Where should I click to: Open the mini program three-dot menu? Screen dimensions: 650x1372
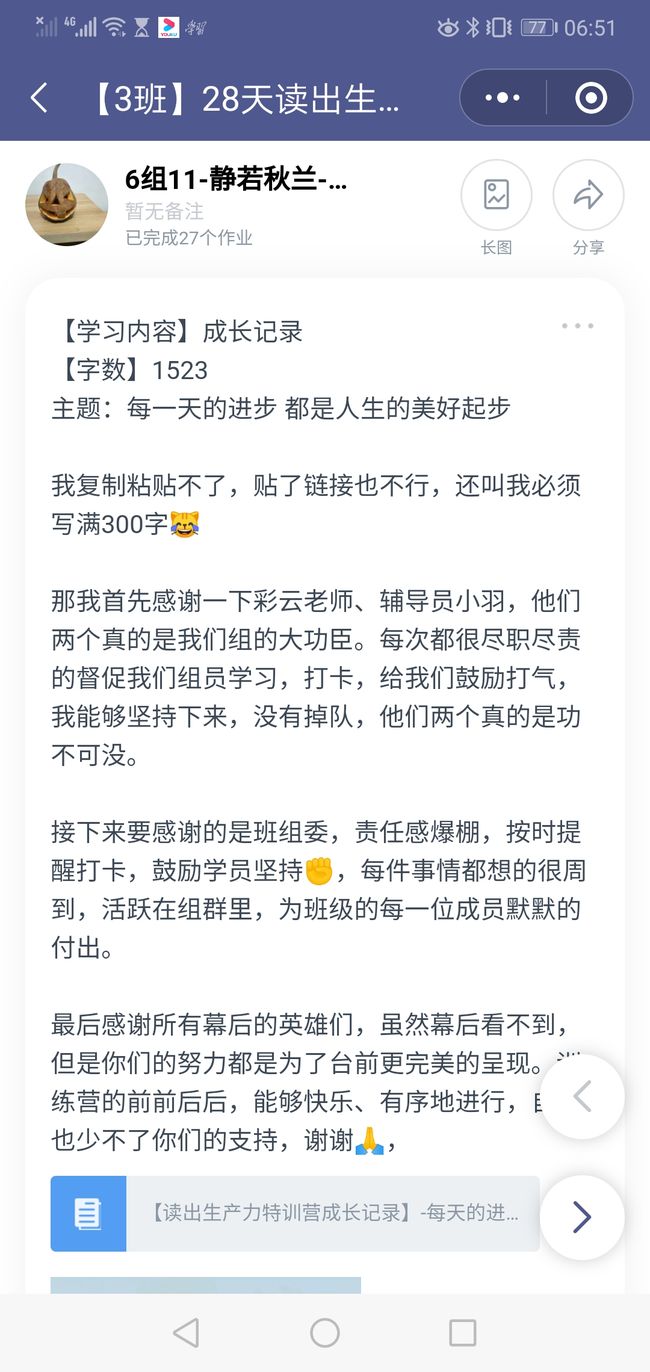coord(502,98)
